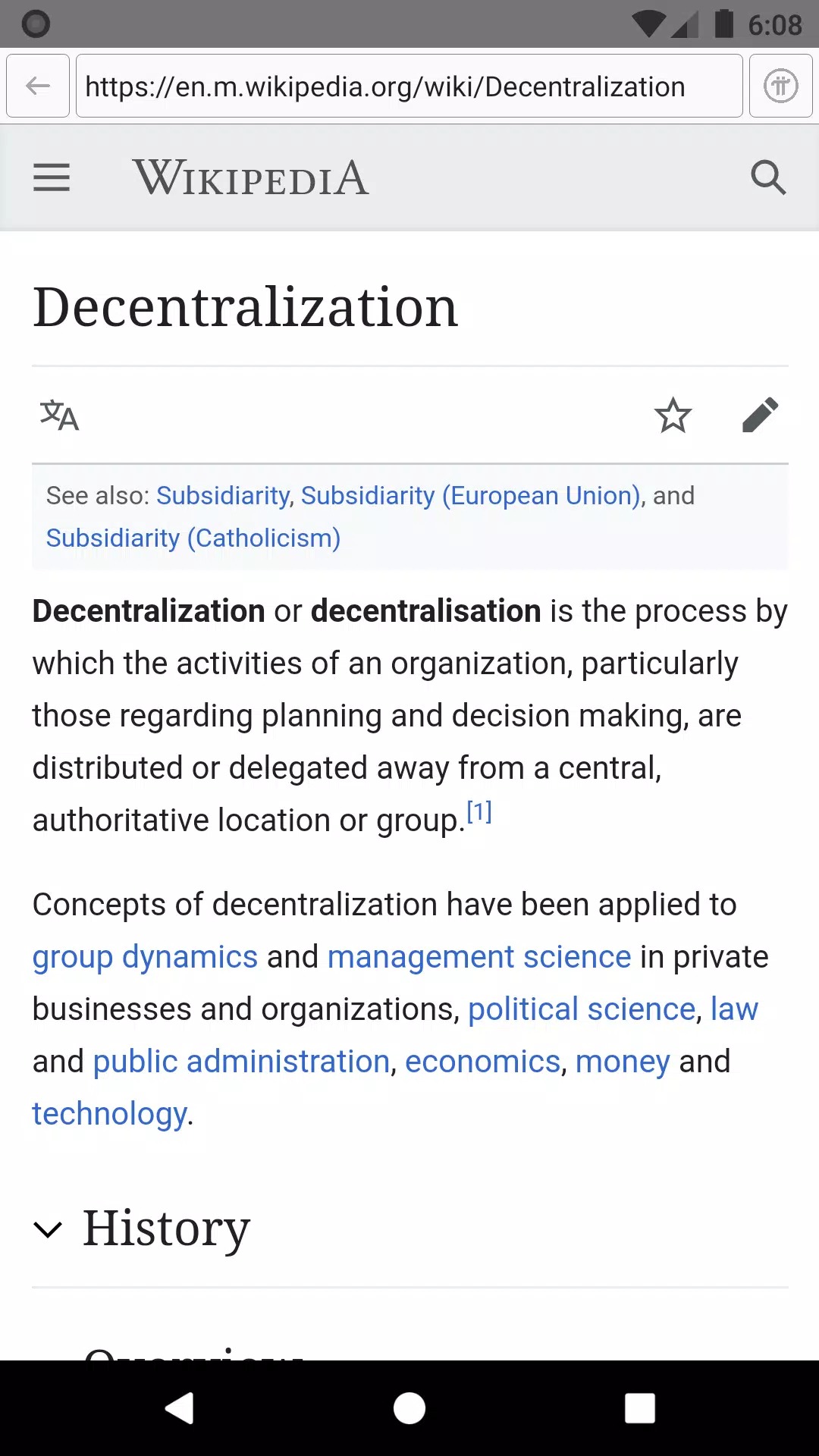The image size is (819, 1456).
Task: Click the History section chevron
Action: tap(49, 1226)
